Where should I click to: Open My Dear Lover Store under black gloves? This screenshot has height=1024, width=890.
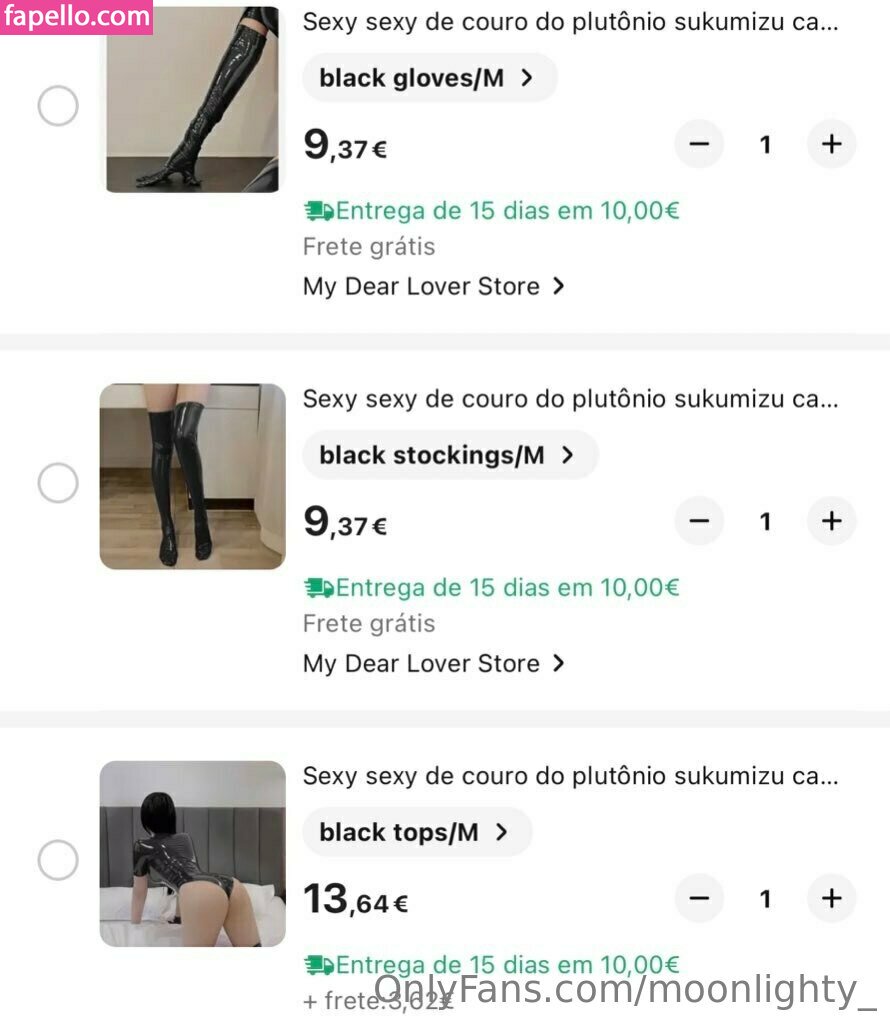click(x=434, y=286)
